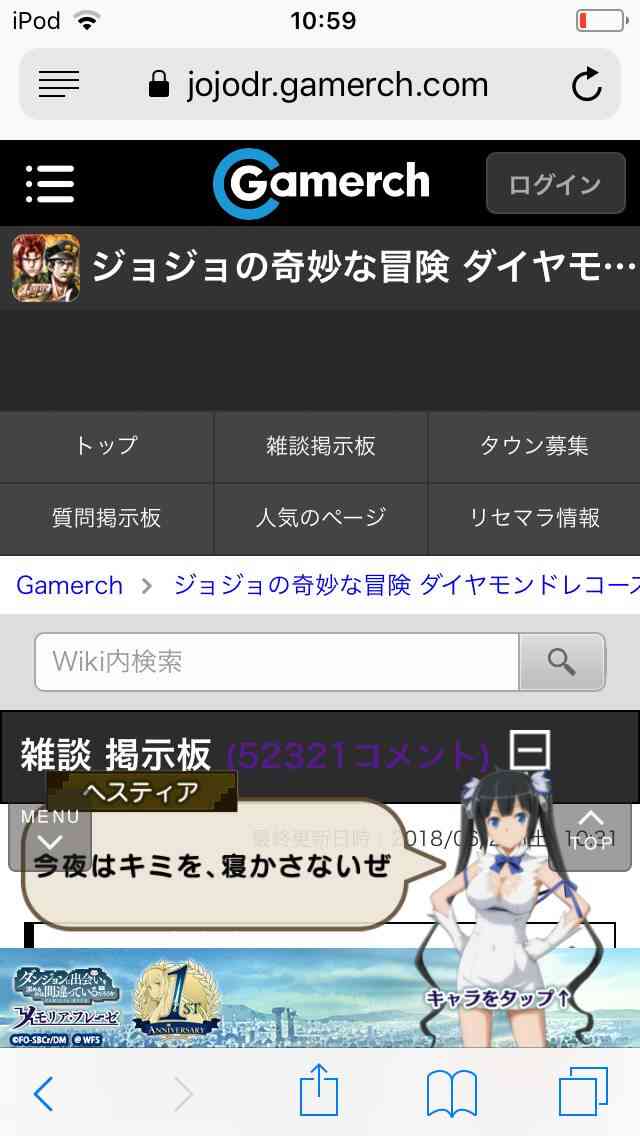Submit search with the magnifier button
The image size is (640, 1136).
(x=562, y=661)
